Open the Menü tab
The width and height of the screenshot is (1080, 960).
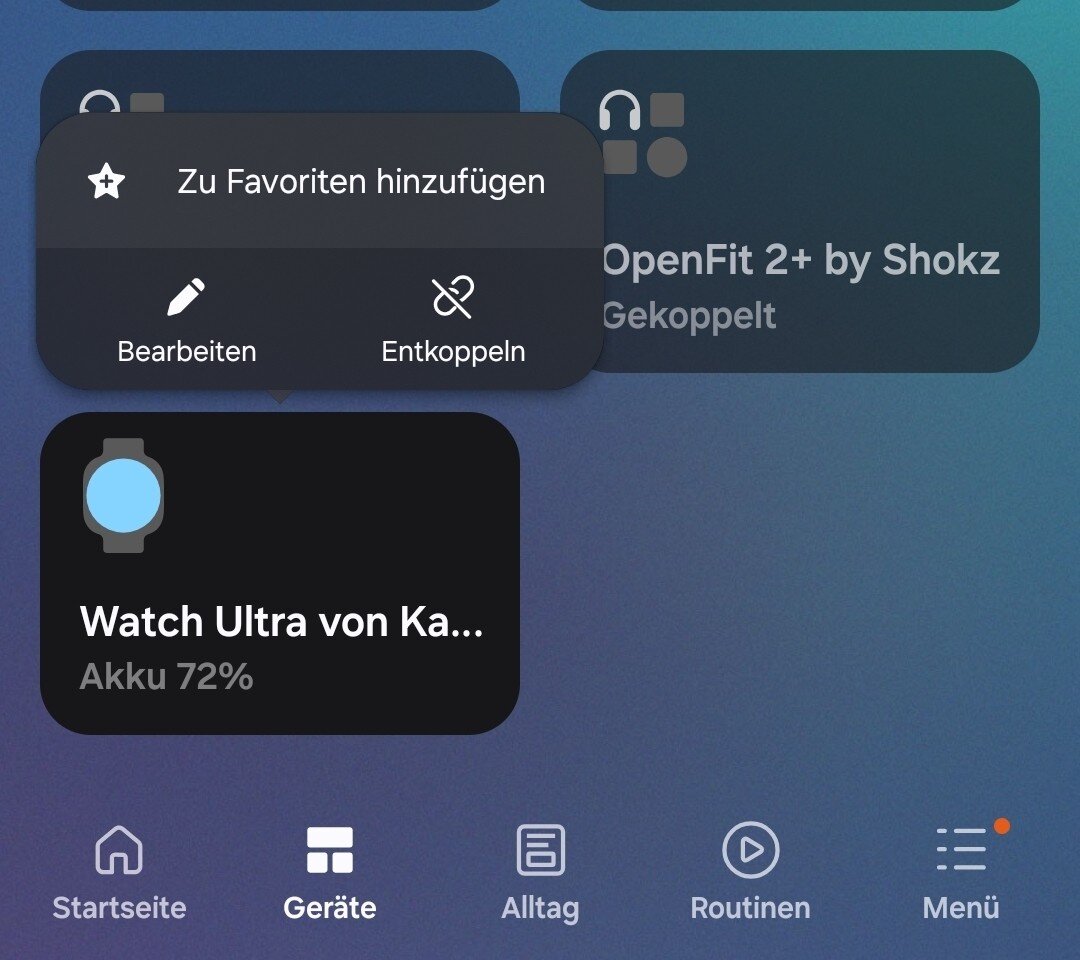point(961,872)
